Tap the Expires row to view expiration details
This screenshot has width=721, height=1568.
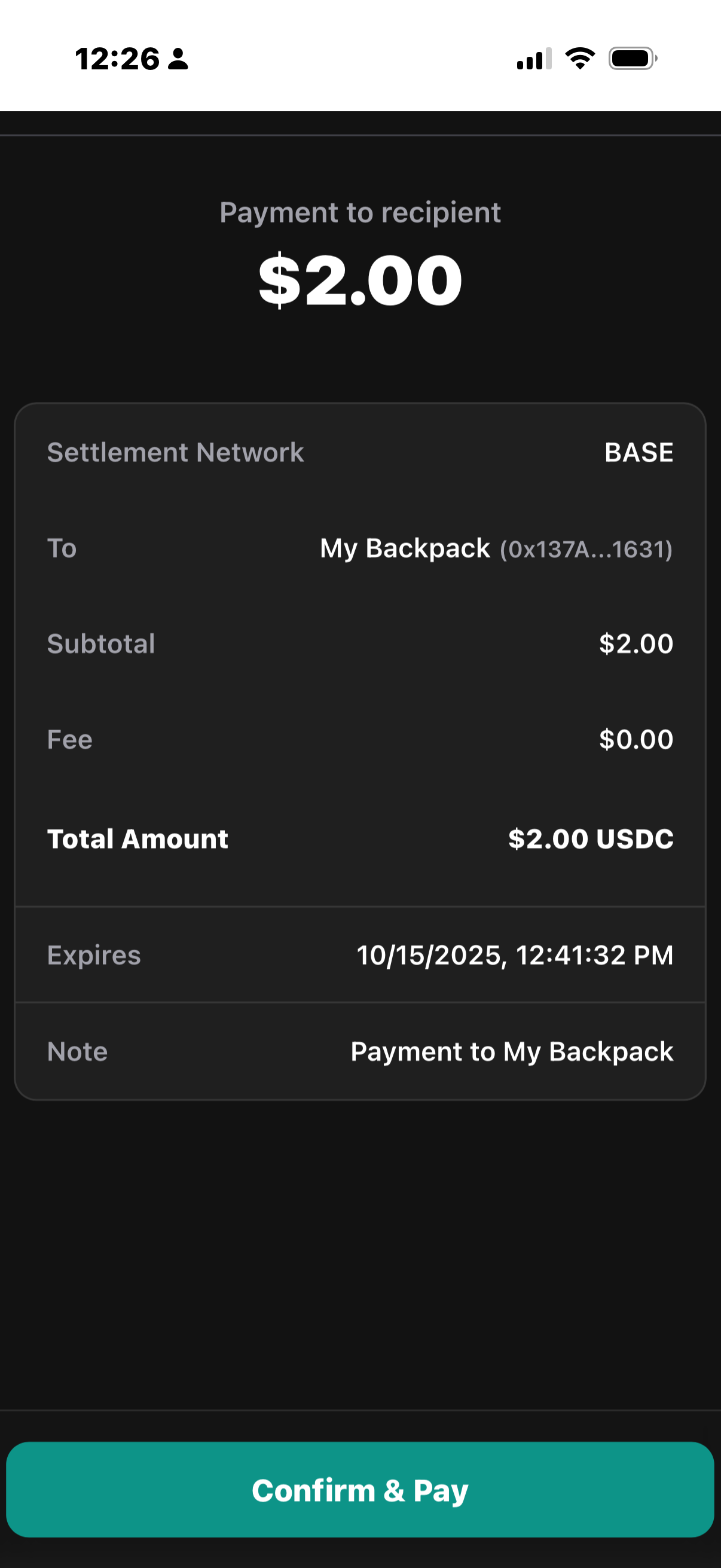[360, 956]
